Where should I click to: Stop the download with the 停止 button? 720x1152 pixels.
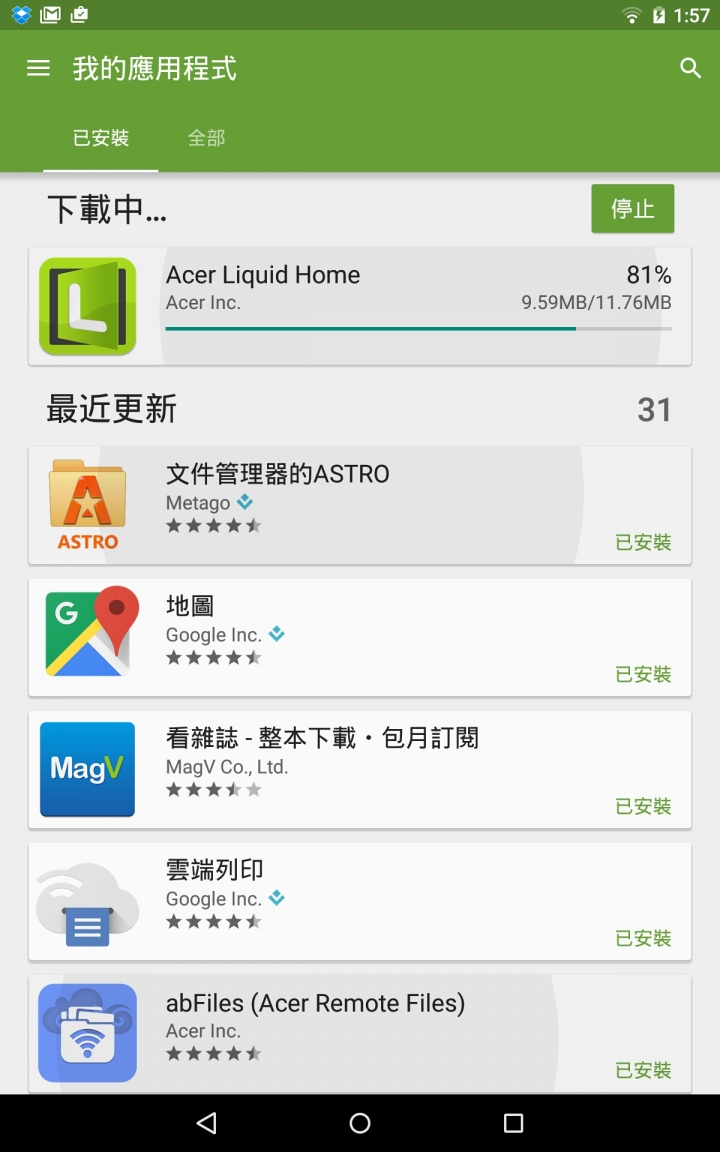[632, 208]
